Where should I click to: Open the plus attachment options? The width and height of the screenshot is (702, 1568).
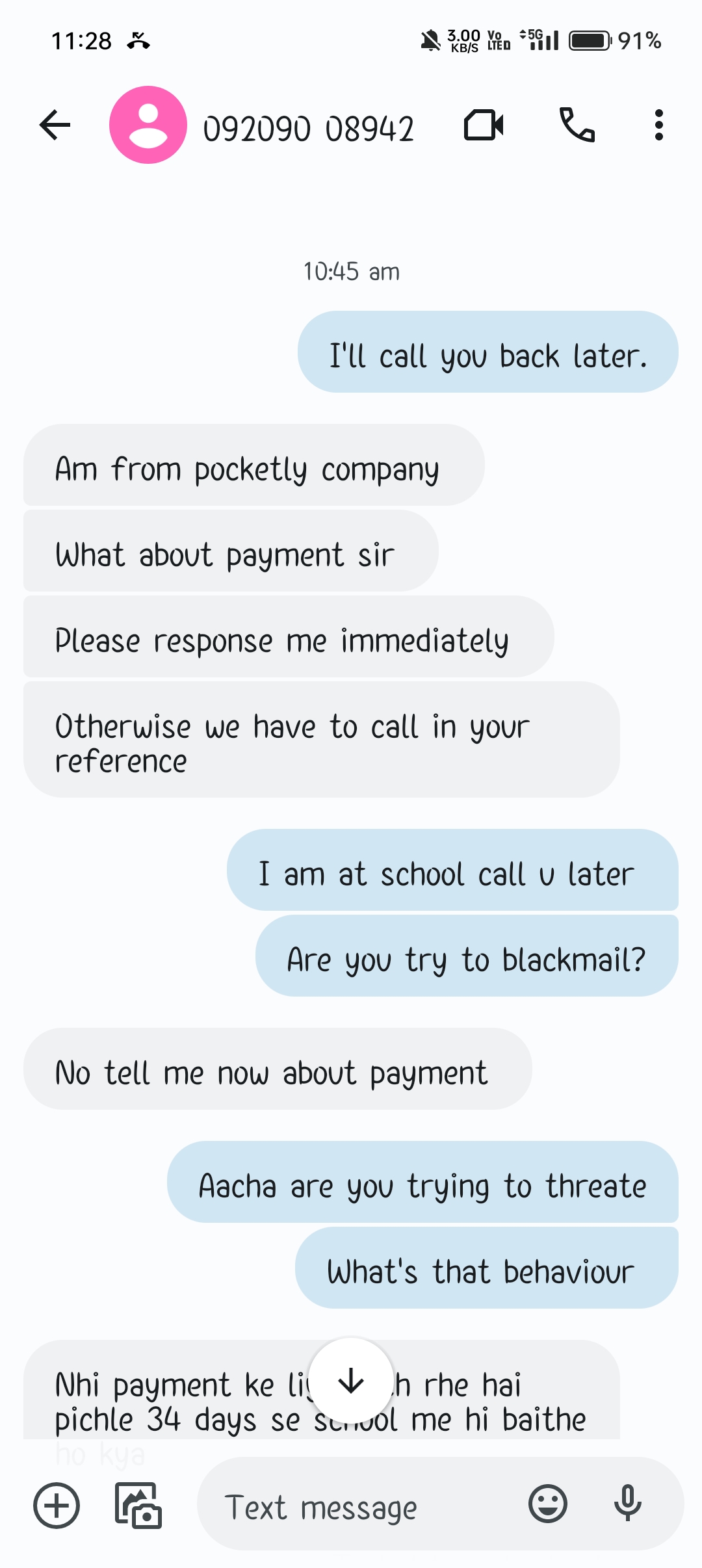[x=57, y=1506]
